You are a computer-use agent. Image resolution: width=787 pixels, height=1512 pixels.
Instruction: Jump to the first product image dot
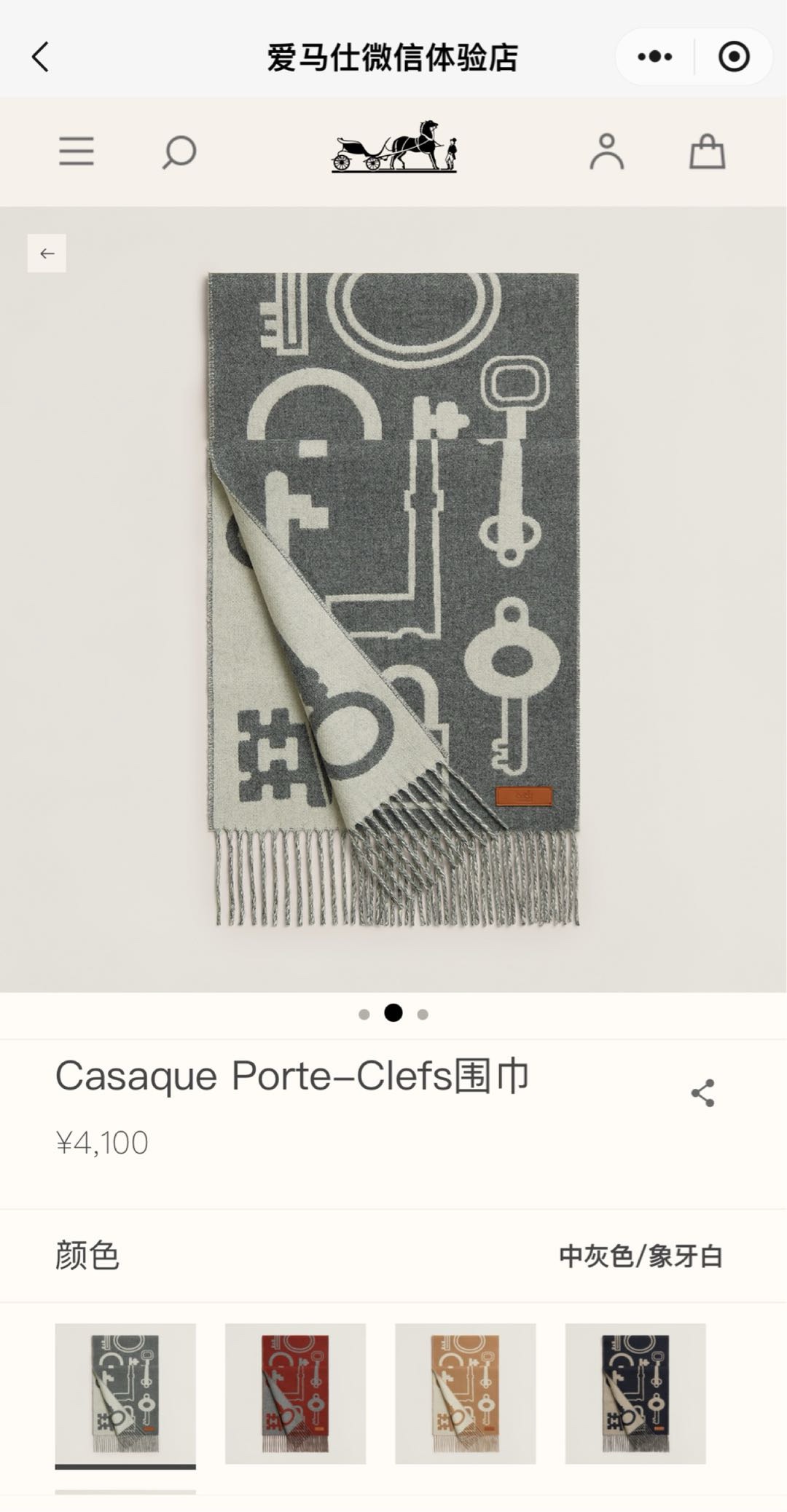coord(364,1014)
